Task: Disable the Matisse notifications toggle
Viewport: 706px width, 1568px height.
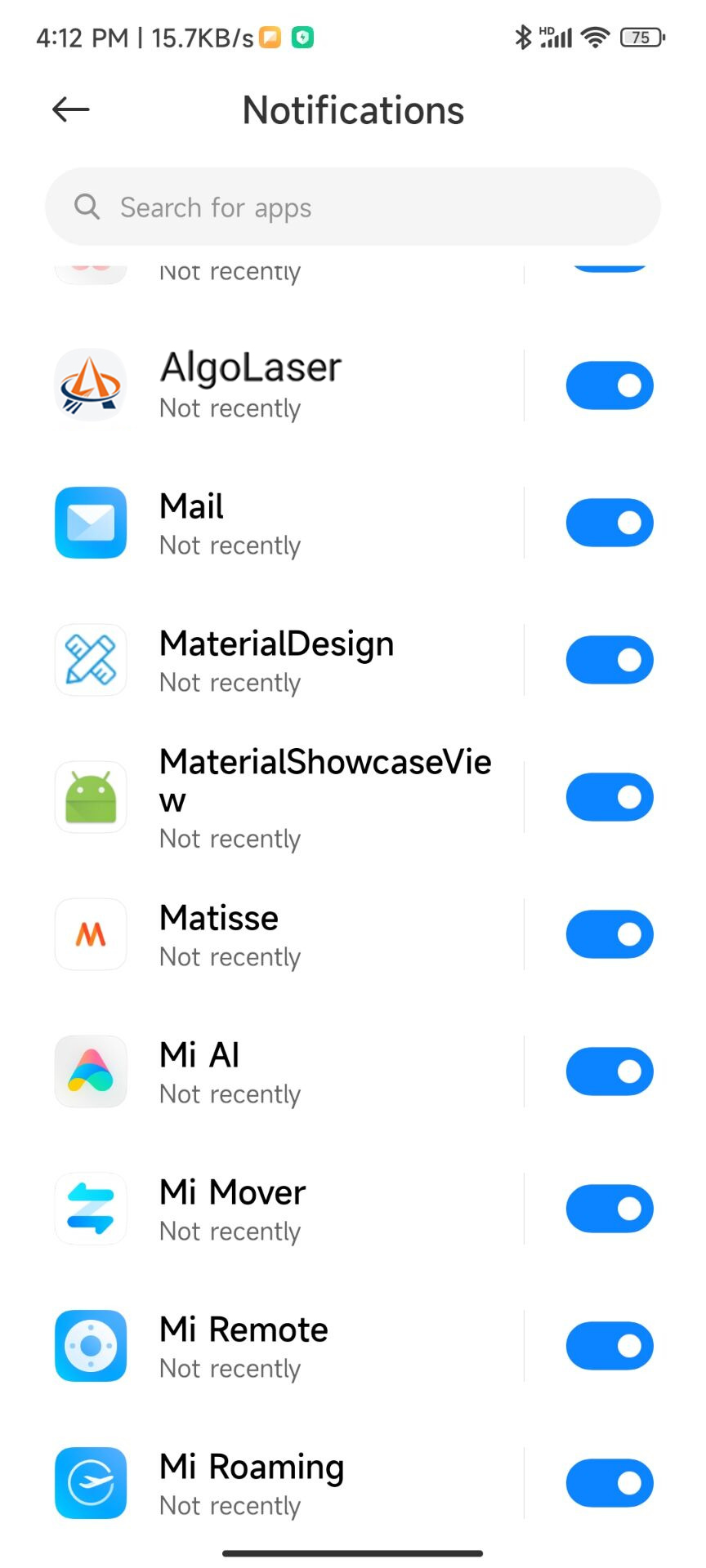Action: (x=609, y=934)
